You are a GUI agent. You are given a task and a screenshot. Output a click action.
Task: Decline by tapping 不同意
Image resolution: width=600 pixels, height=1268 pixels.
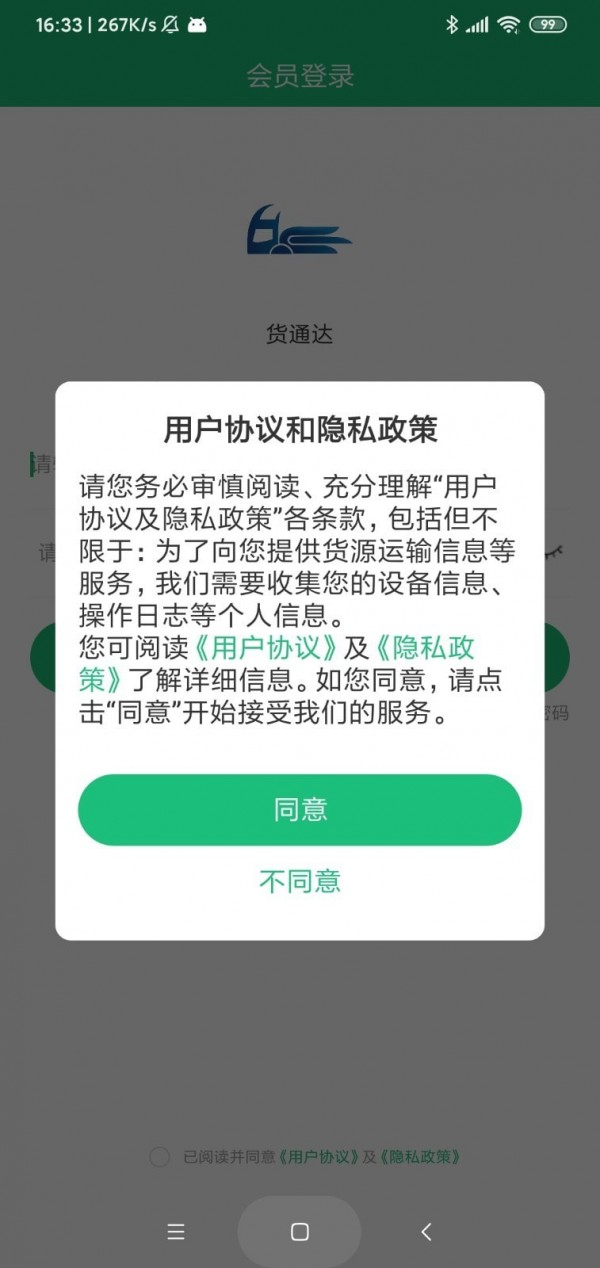300,881
